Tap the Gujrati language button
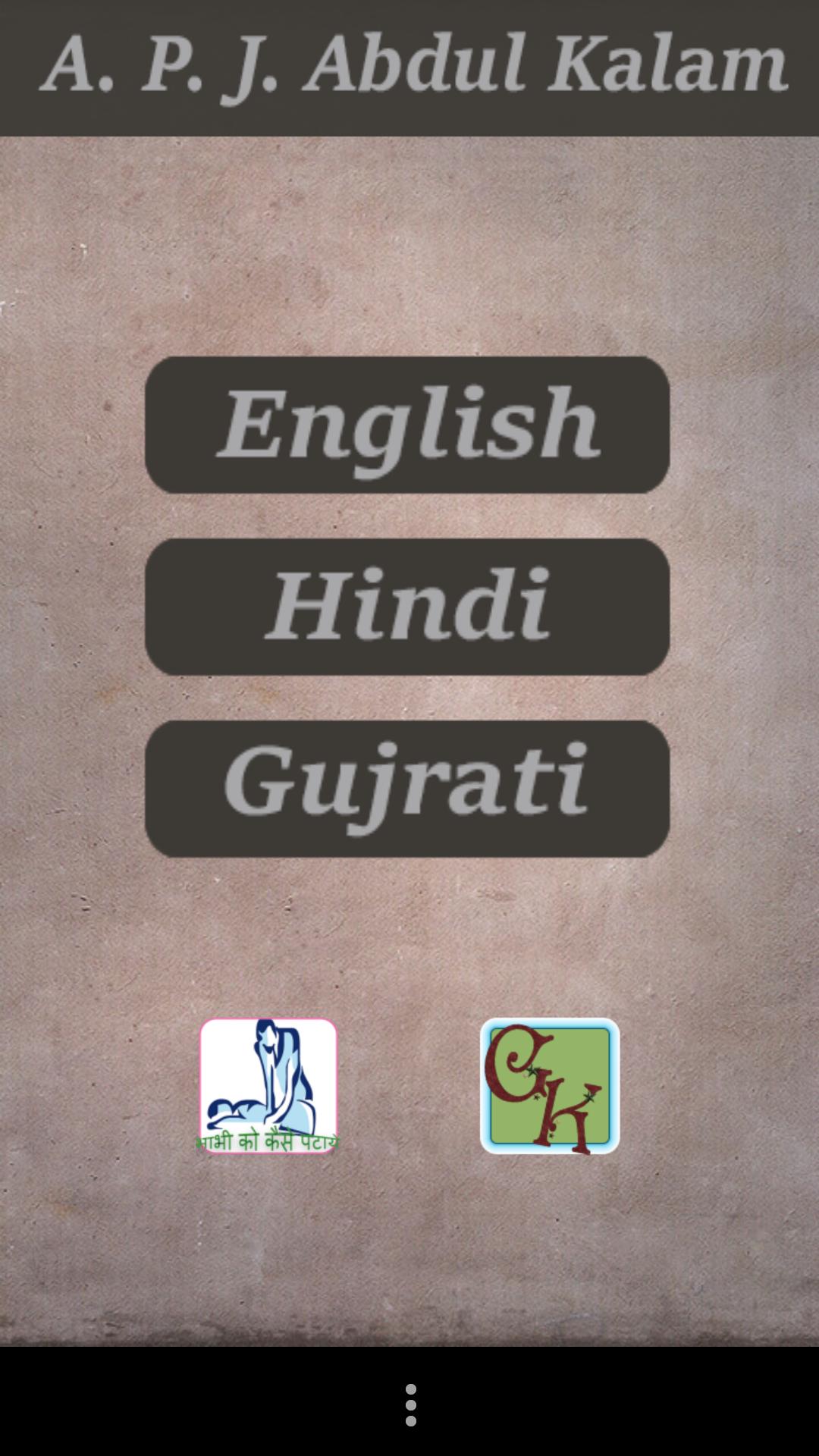The width and height of the screenshot is (819, 1456). click(407, 789)
